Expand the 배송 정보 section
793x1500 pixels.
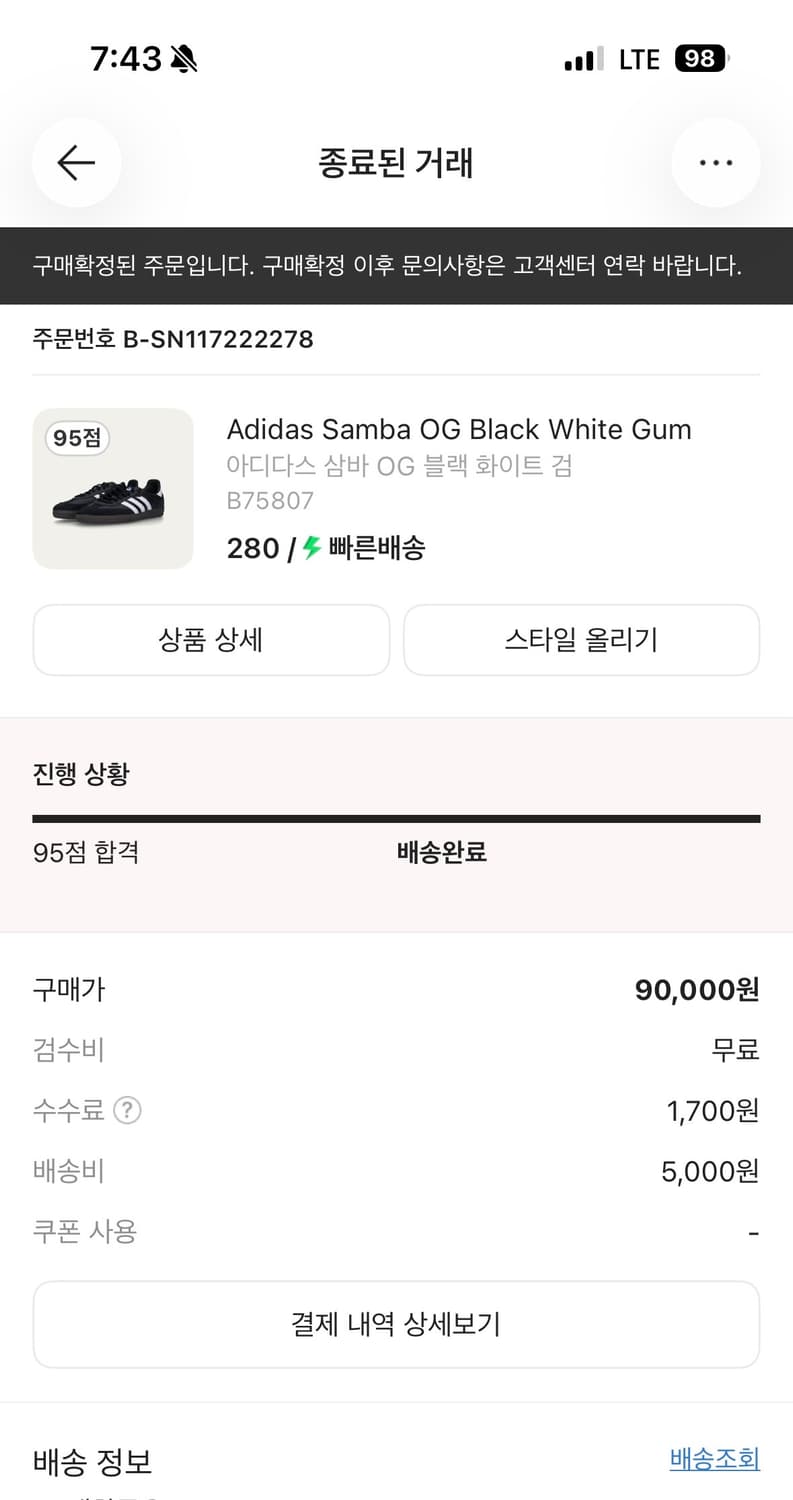coord(91,1461)
